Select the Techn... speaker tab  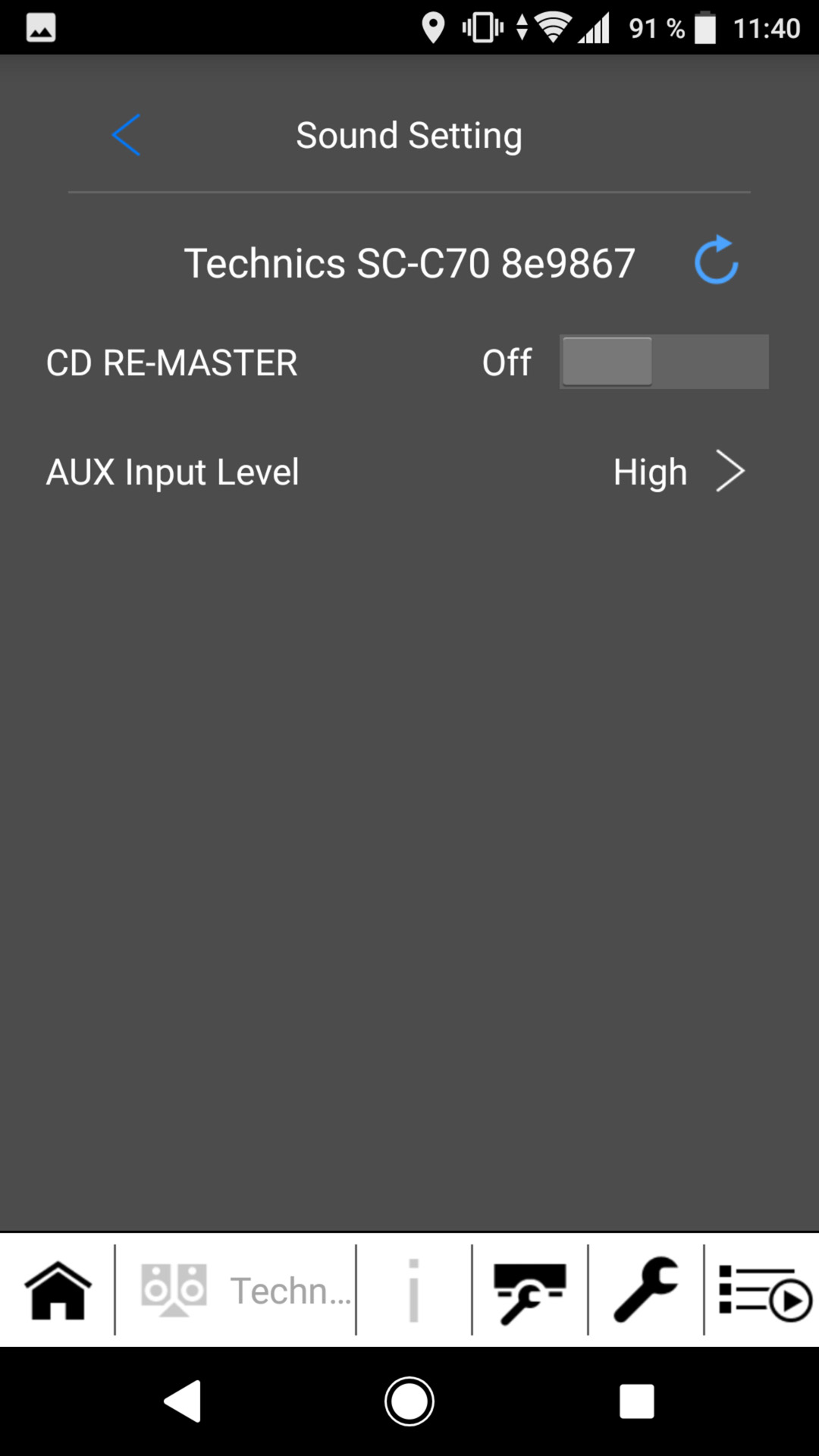(236, 1290)
